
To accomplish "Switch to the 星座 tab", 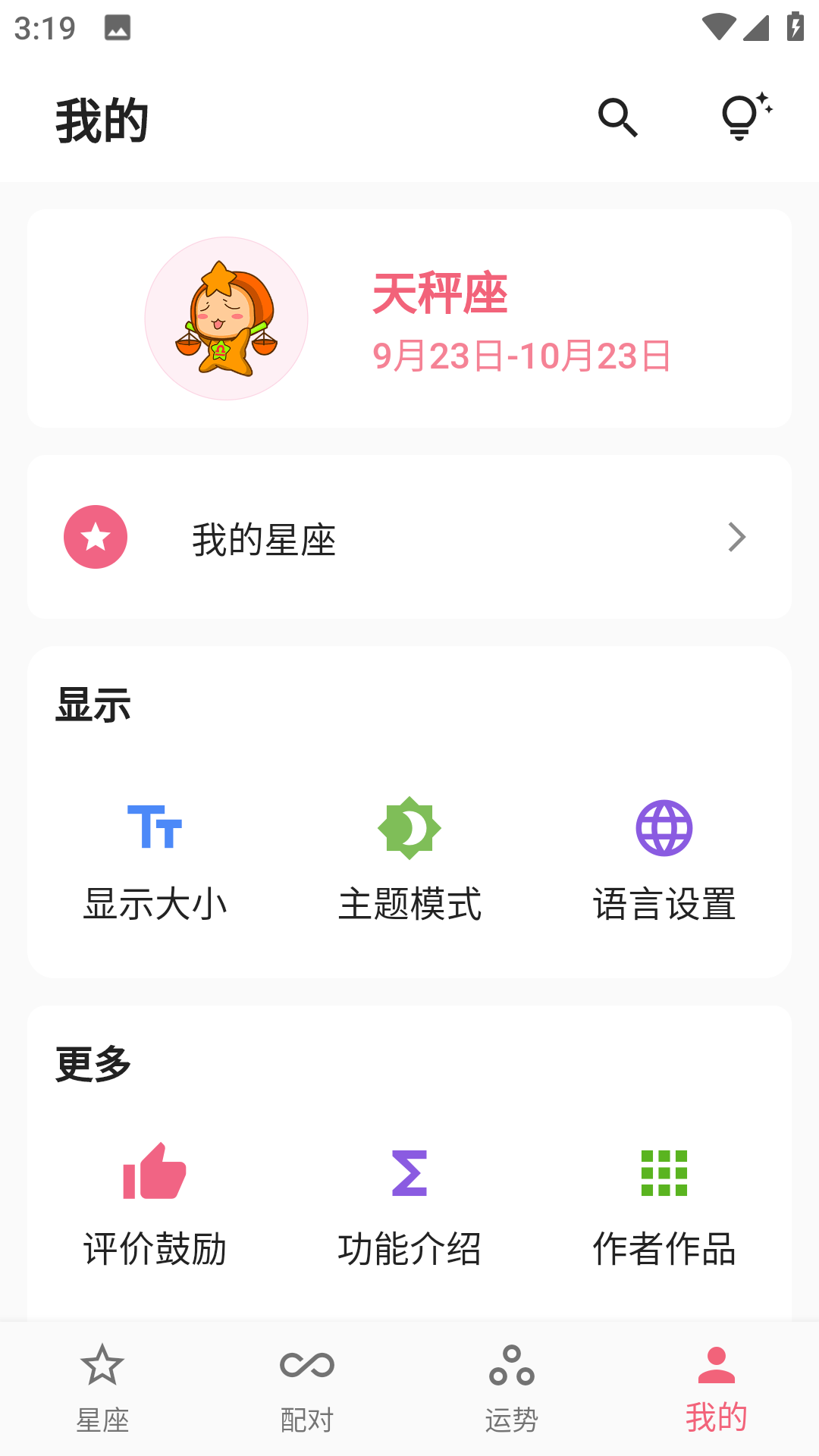I will click(x=102, y=1388).
